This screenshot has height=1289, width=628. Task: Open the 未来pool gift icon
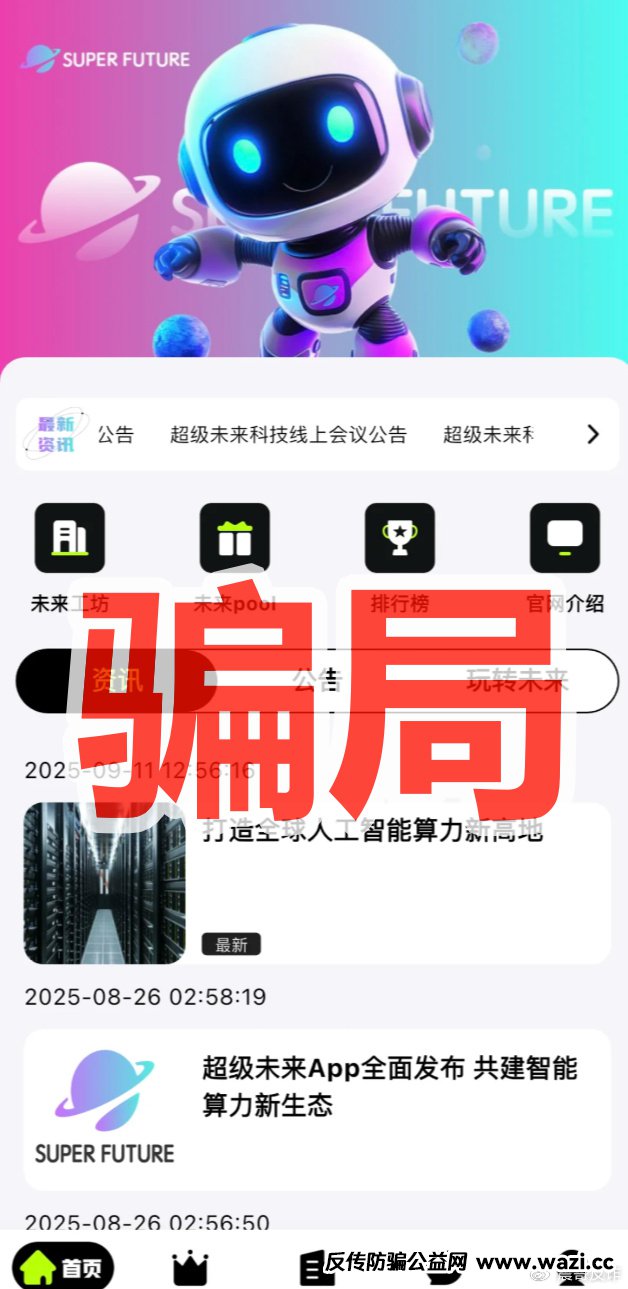pos(234,538)
